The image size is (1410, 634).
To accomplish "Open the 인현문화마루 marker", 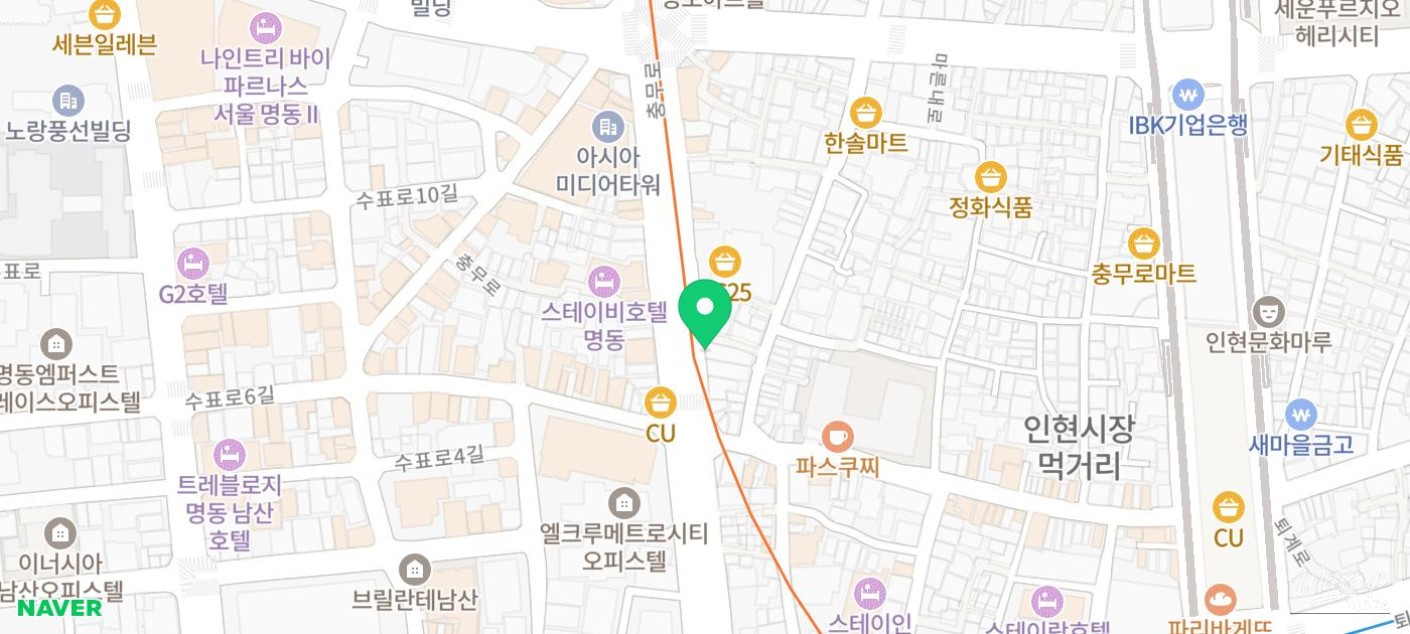I will coord(1268,311).
